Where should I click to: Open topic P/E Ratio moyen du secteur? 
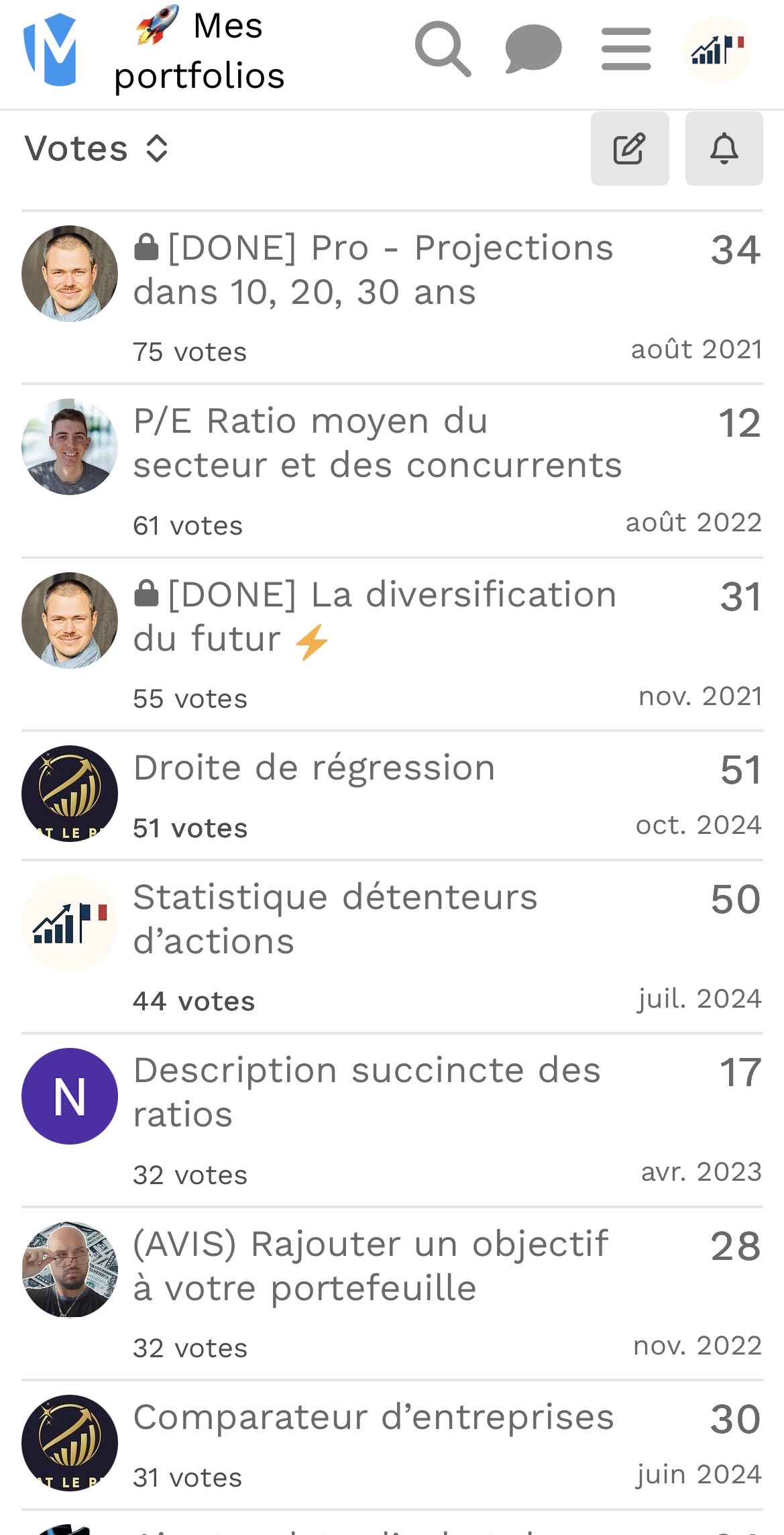(377, 443)
